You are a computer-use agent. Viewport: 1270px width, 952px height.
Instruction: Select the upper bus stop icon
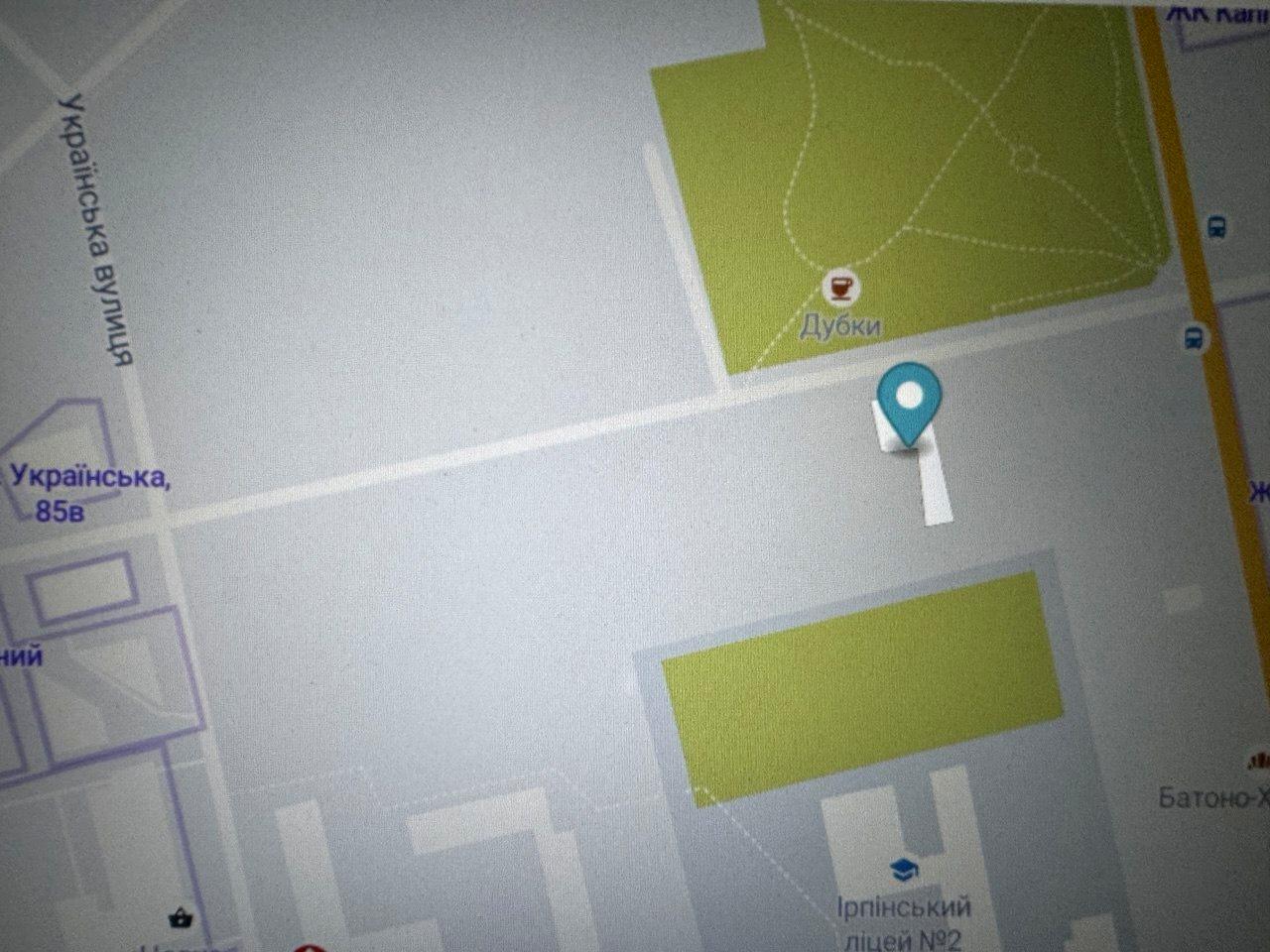point(1217,226)
